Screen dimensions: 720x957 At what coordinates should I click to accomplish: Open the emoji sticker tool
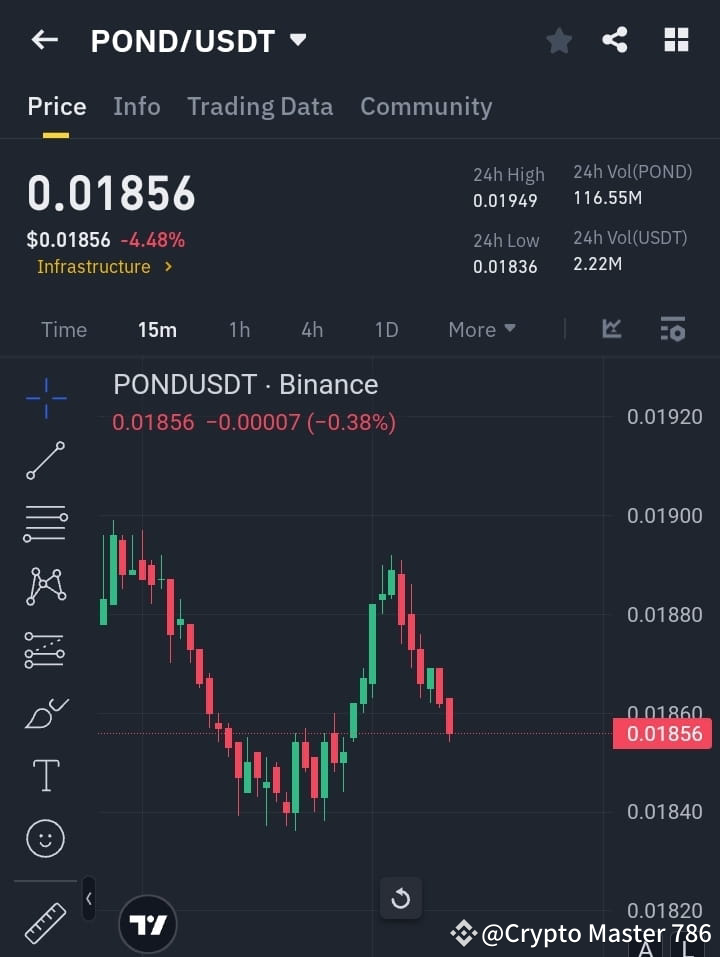pyautogui.click(x=45, y=838)
